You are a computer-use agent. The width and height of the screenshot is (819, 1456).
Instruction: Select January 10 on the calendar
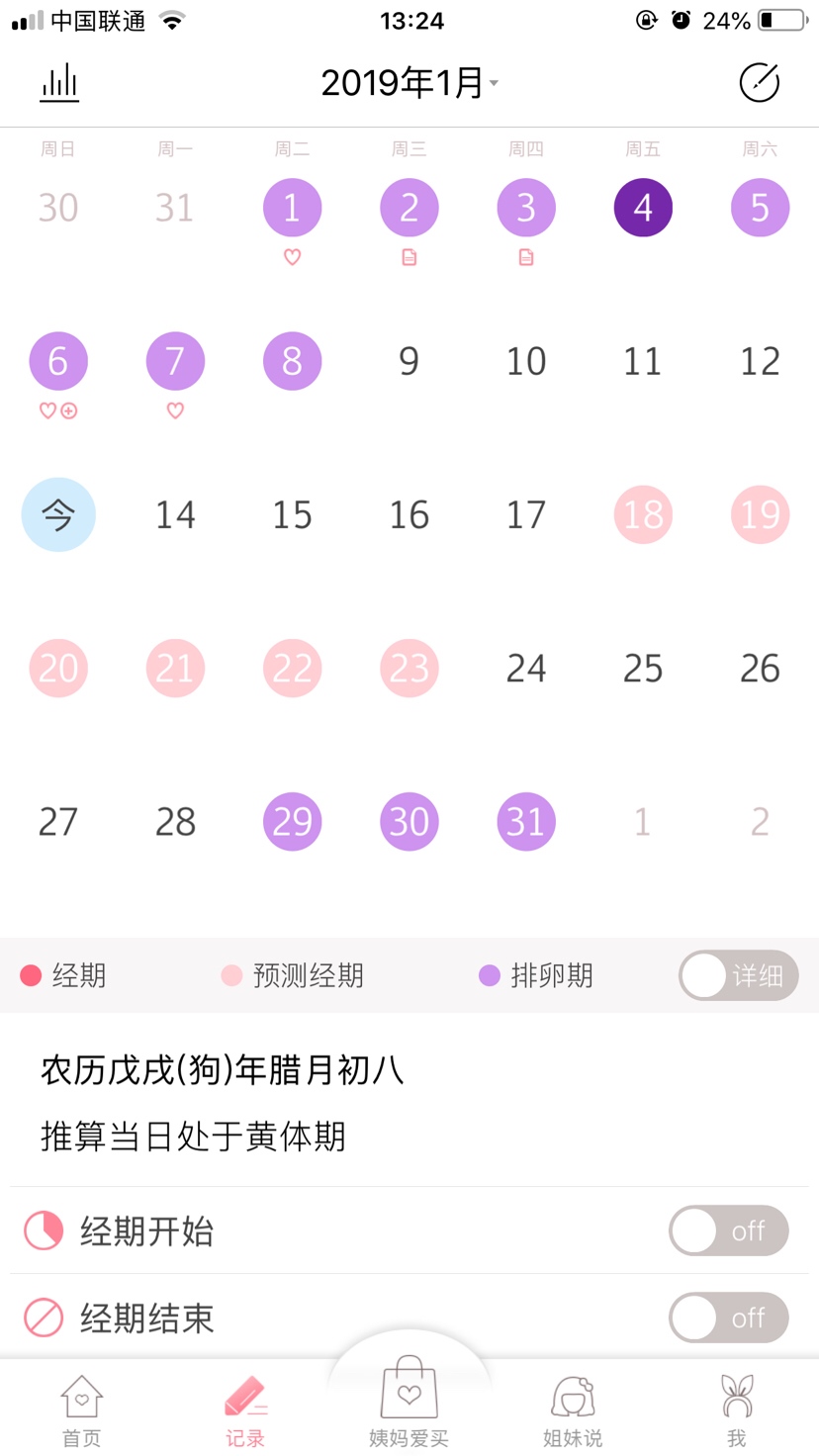point(526,361)
